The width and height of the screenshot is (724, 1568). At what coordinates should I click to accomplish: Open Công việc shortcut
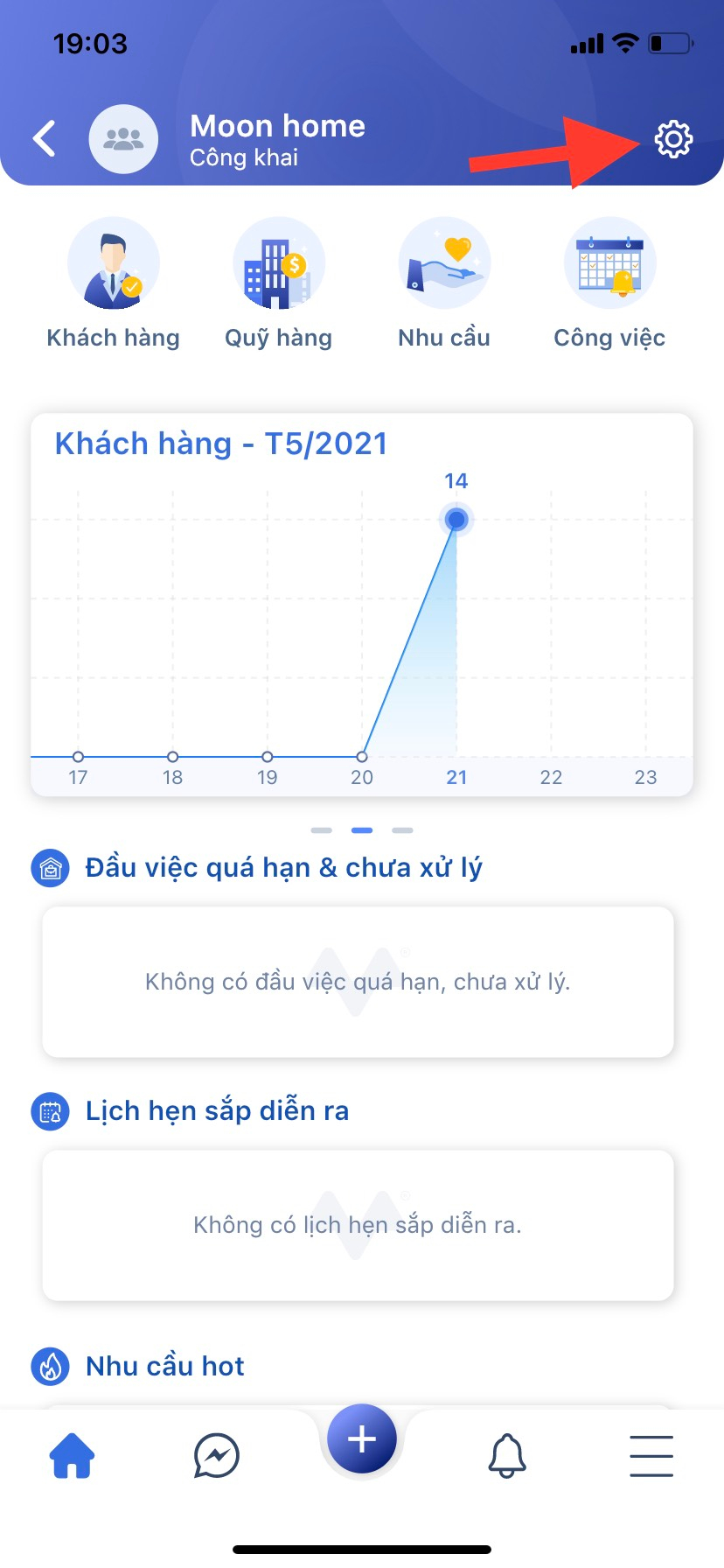609,285
